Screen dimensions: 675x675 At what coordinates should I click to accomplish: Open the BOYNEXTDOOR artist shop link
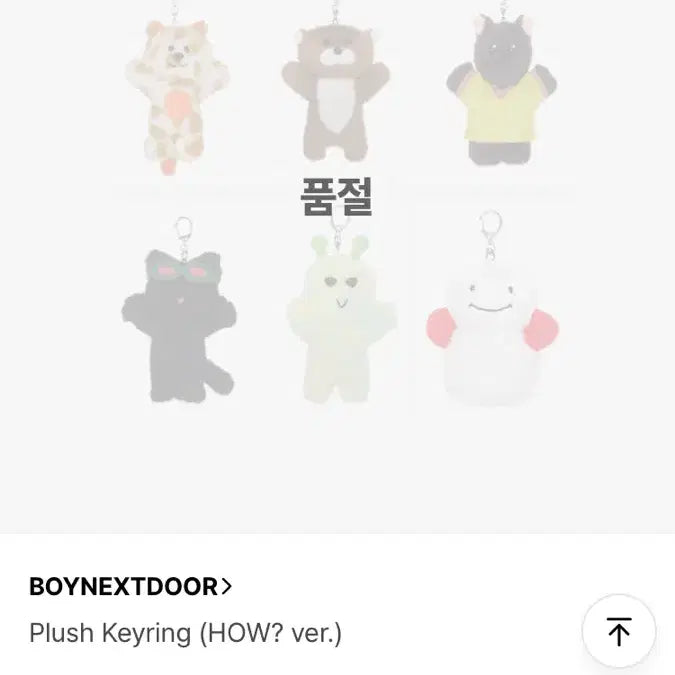pyautogui.click(x=131, y=587)
